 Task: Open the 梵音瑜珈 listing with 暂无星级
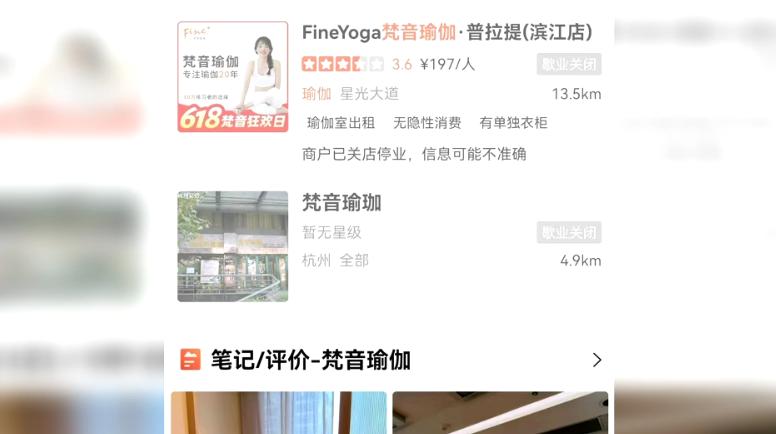coord(342,203)
